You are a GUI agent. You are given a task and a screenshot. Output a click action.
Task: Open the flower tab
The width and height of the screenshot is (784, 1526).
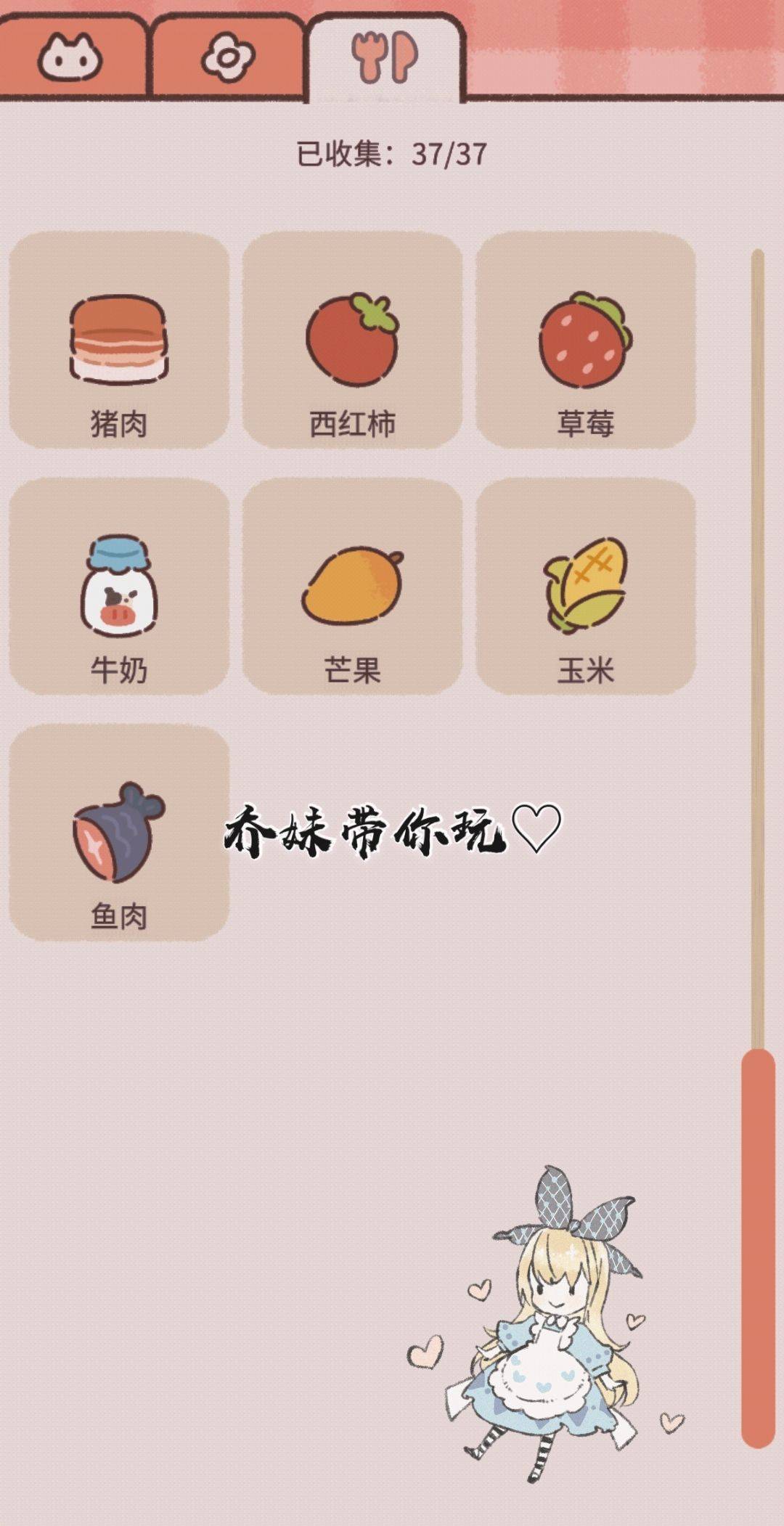[x=227, y=57]
